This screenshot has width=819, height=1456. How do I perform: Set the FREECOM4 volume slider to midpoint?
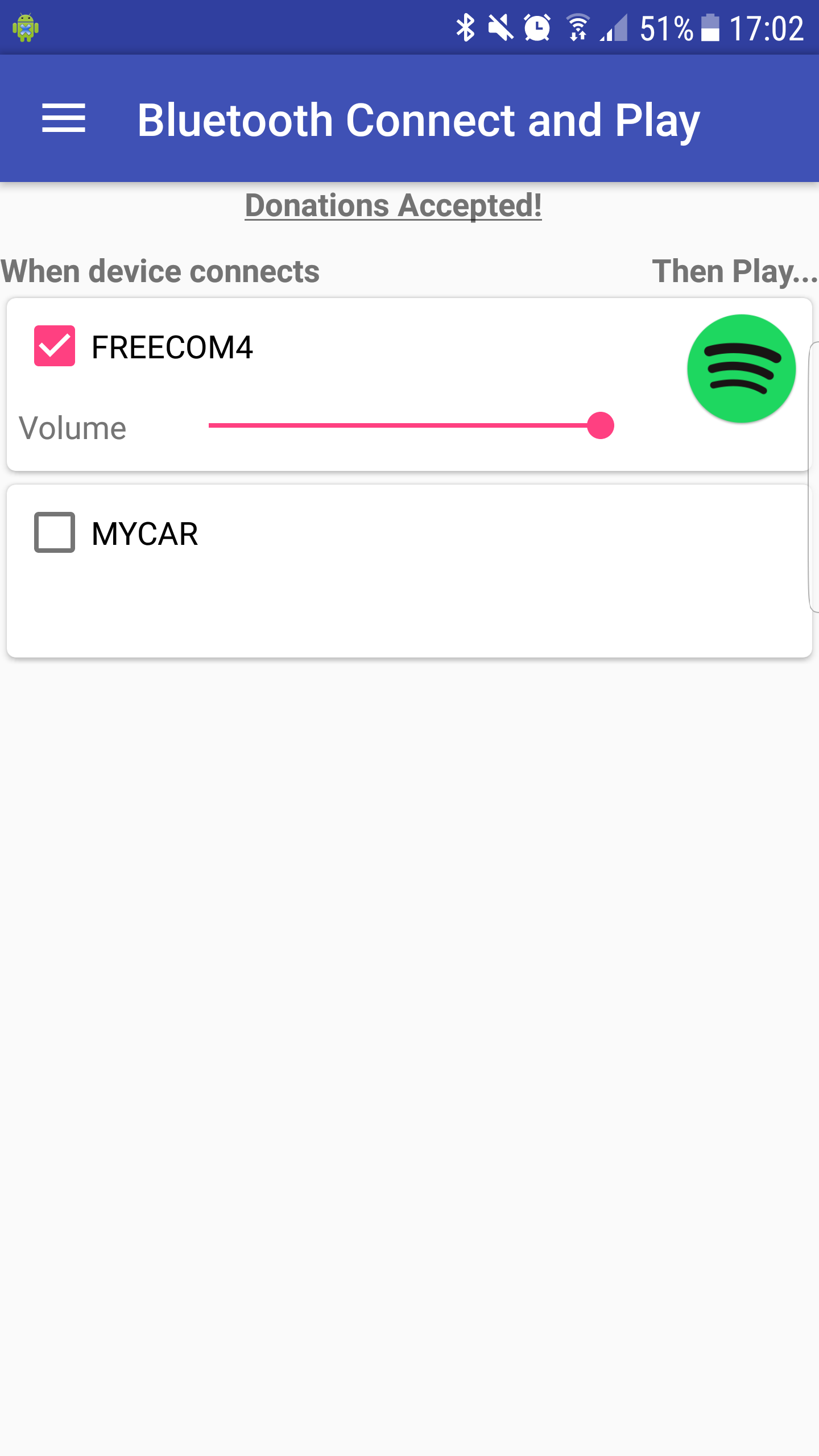[405, 425]
